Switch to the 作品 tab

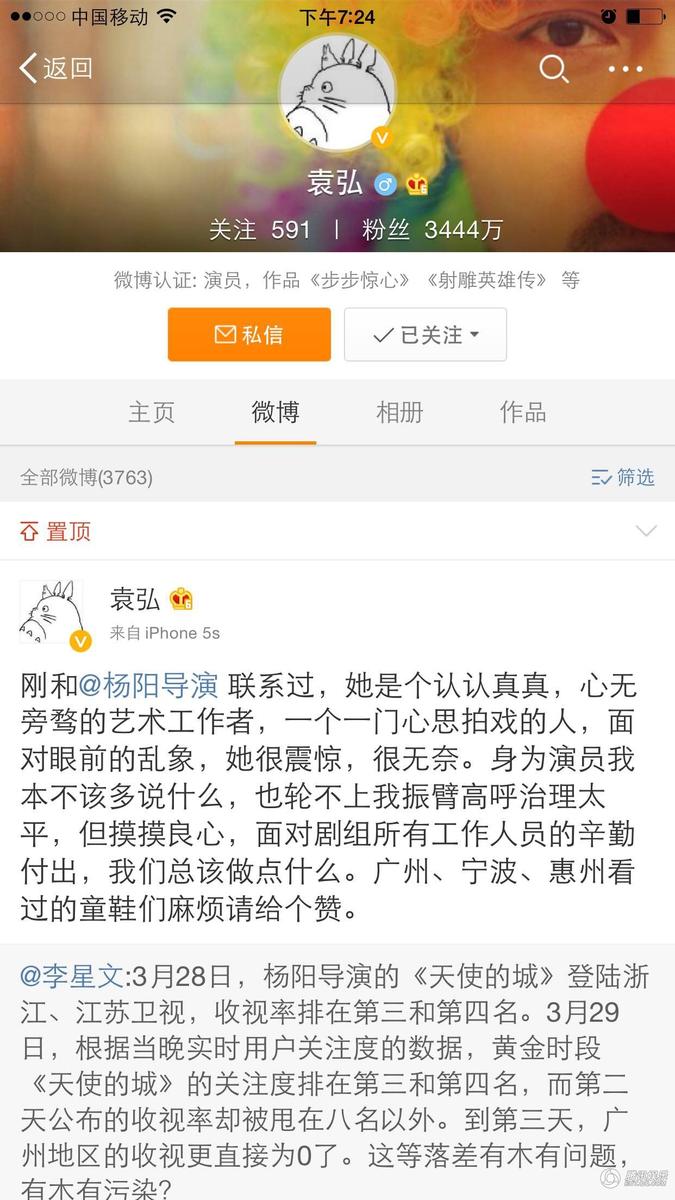point(523,412)
